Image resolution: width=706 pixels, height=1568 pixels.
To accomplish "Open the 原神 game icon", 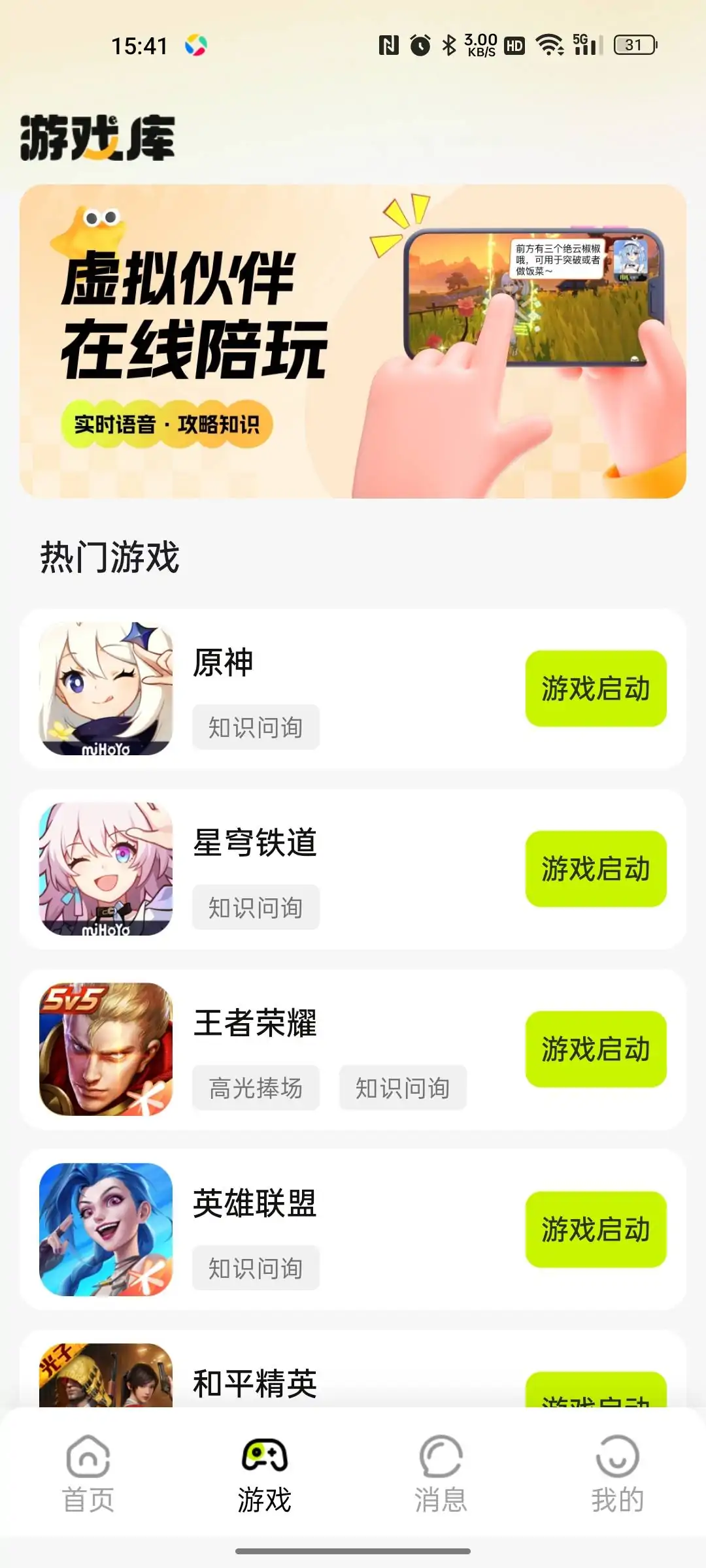I will coord(106,689).
